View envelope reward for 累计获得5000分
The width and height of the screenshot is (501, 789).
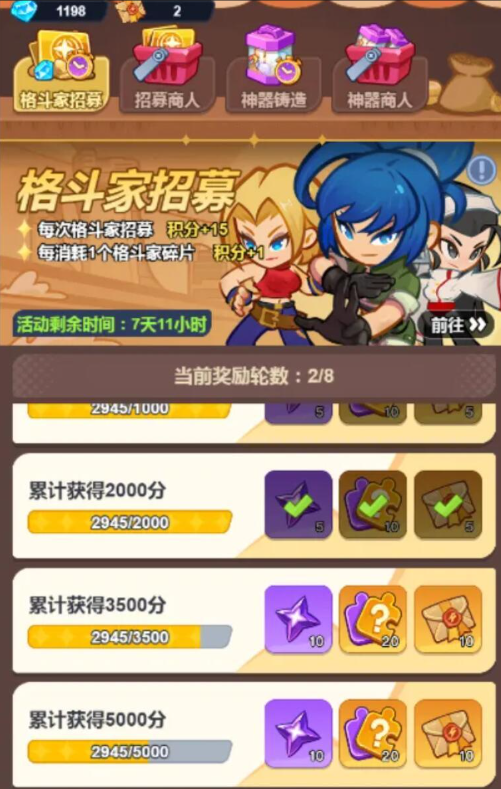coord(448,733)
